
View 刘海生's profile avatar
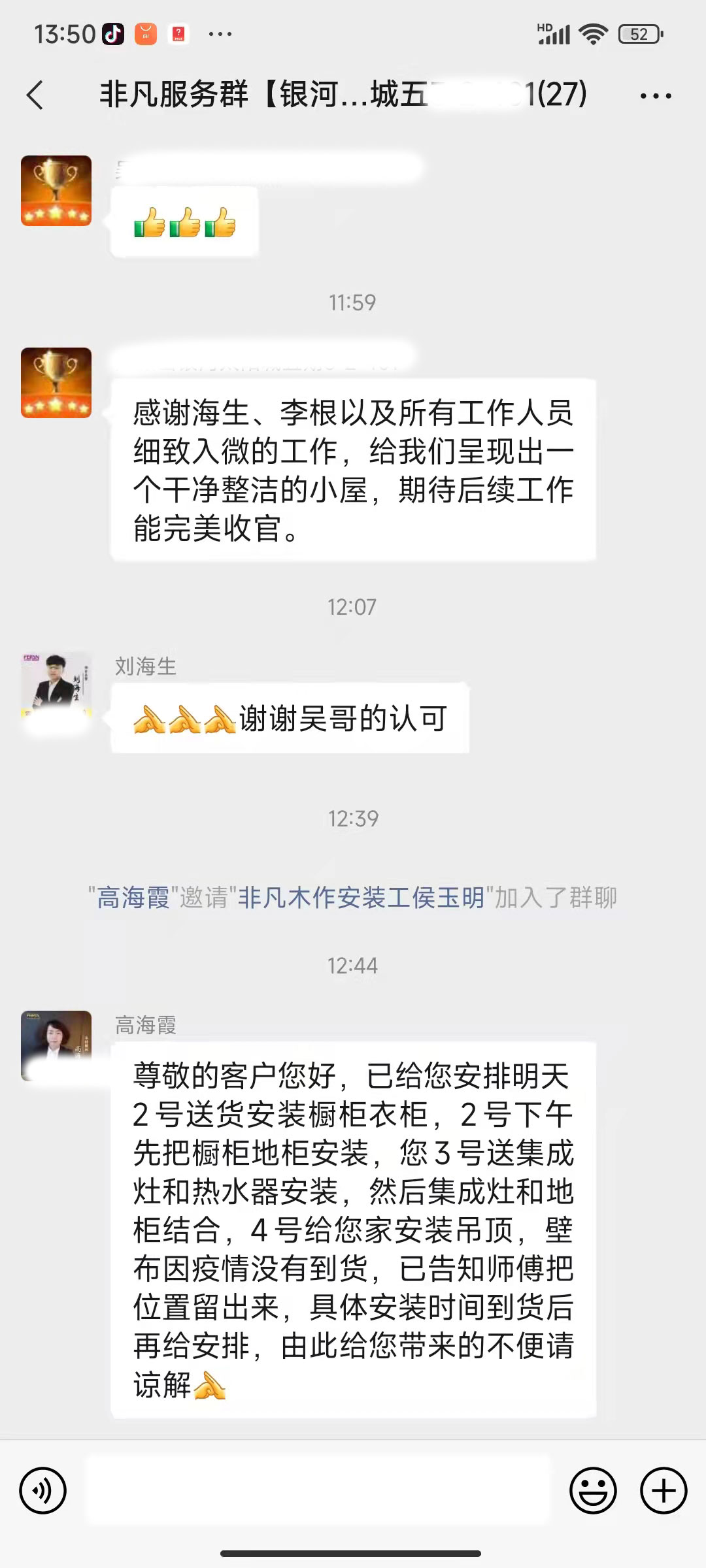(x=56, y=685)
